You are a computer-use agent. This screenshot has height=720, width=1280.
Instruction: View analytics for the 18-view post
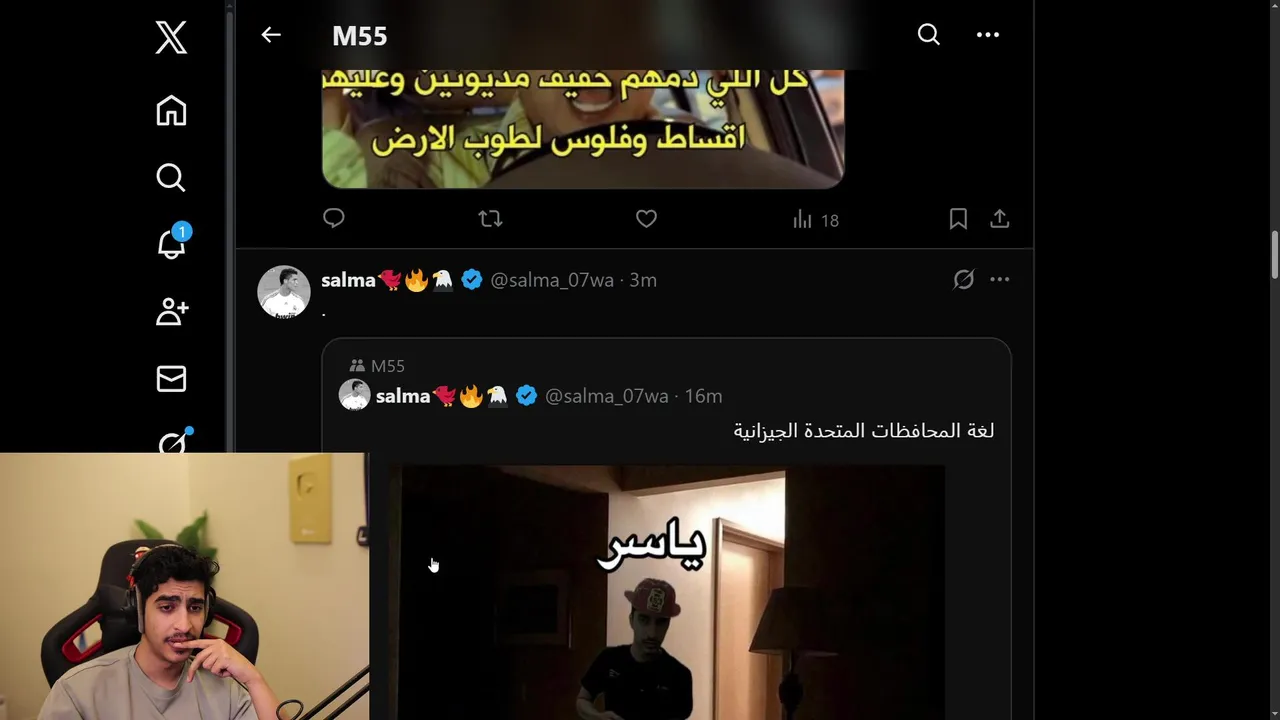815,220
